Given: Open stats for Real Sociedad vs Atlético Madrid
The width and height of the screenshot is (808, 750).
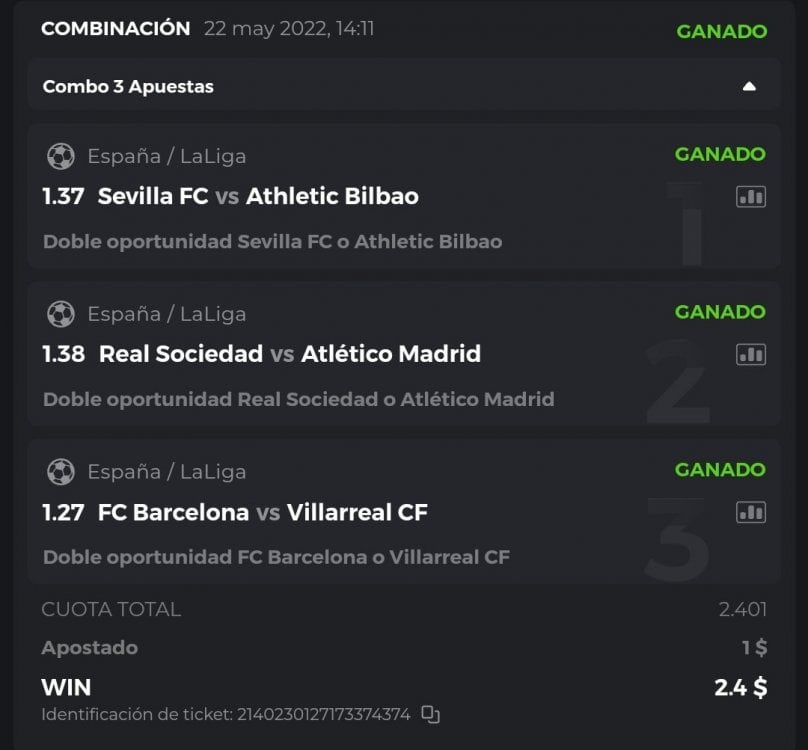Looking at the screenshot, I should (750, 354).
